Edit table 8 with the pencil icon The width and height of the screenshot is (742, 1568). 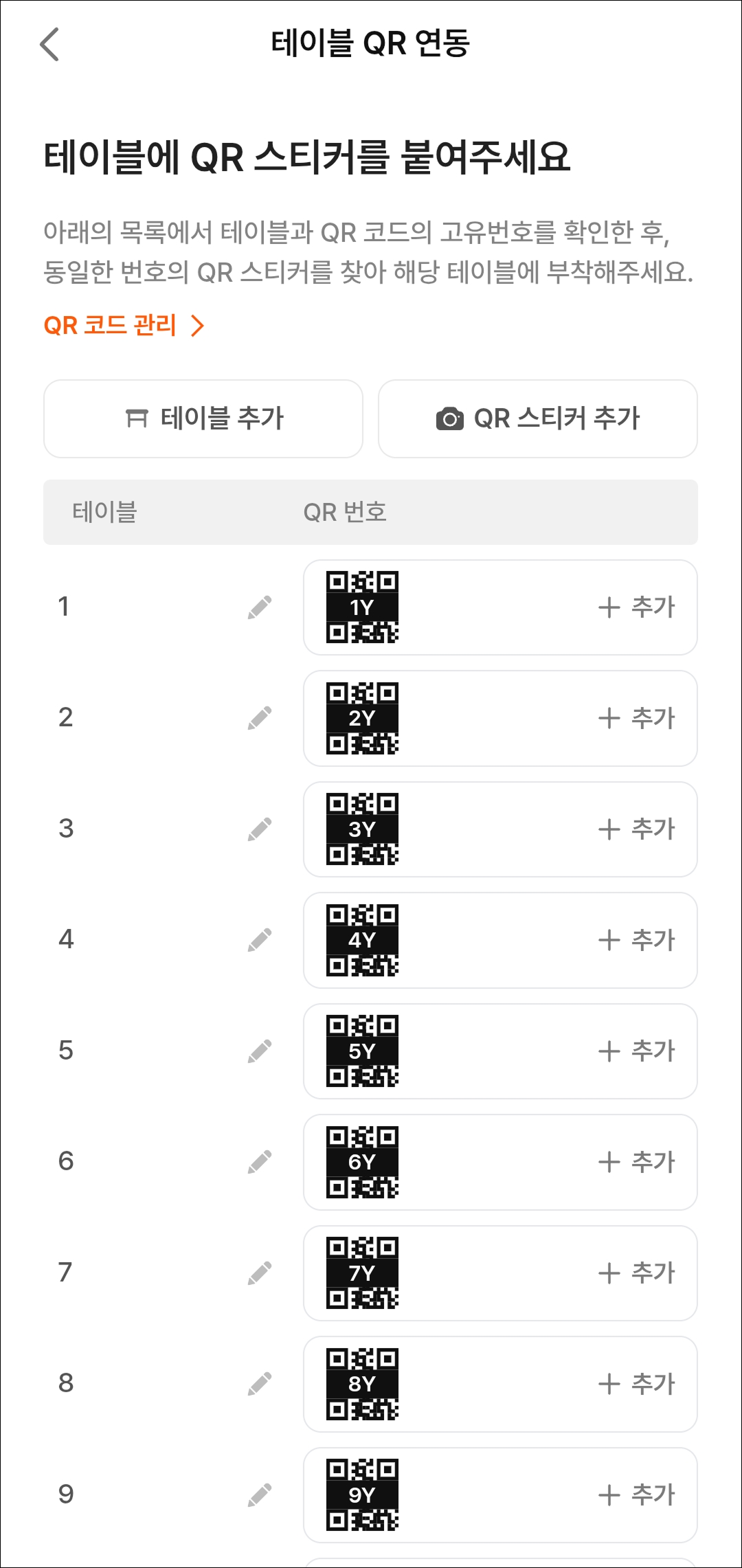tap(260, 1384)
